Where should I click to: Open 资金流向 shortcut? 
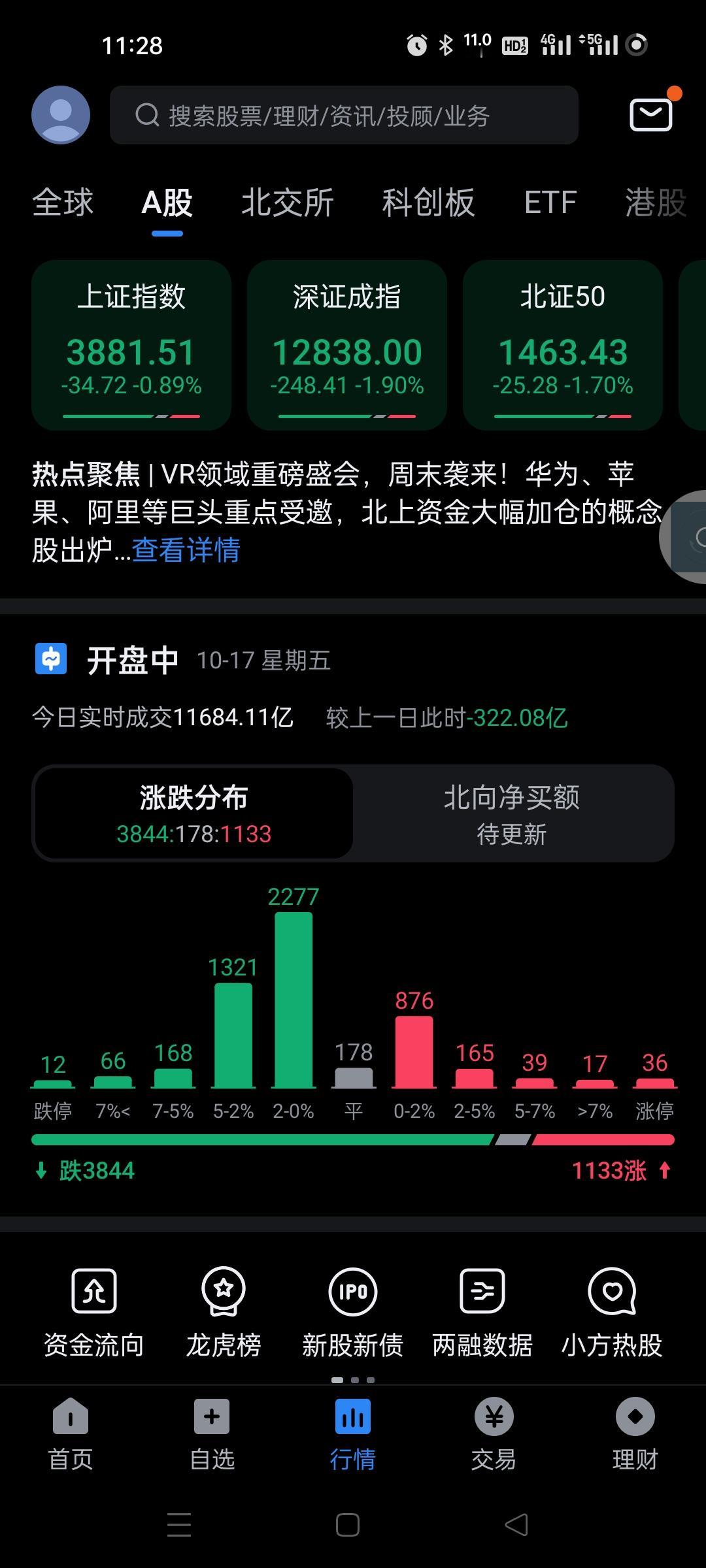click(x=93, y=1310)
